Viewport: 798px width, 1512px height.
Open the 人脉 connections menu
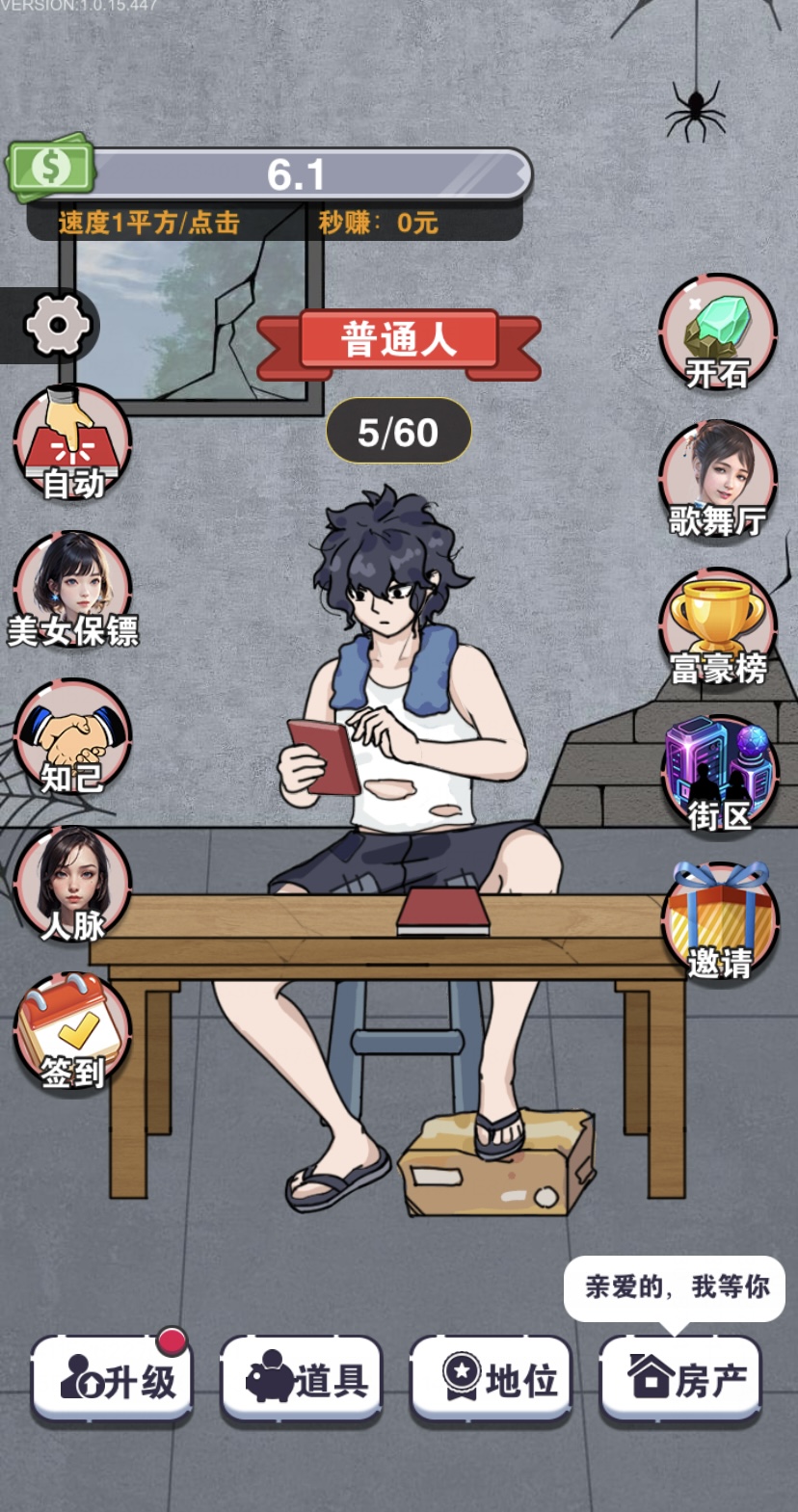[72, 885]
